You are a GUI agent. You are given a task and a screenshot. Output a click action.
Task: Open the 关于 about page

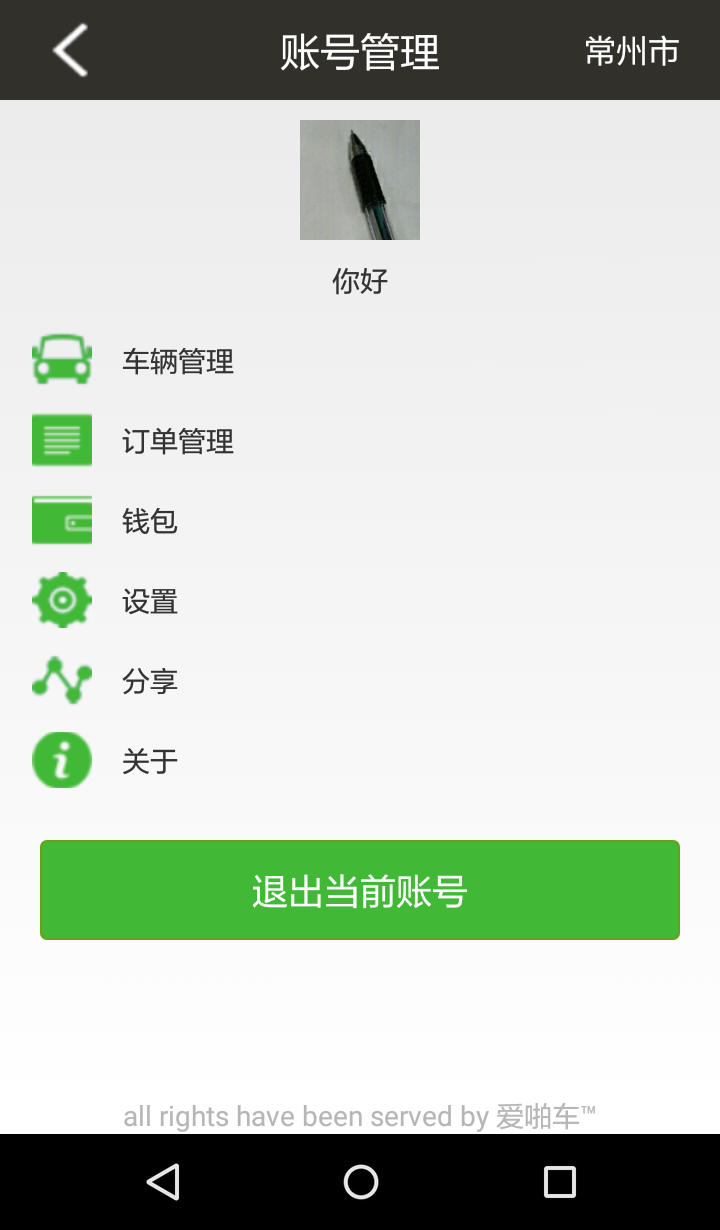tap(150, 761)
